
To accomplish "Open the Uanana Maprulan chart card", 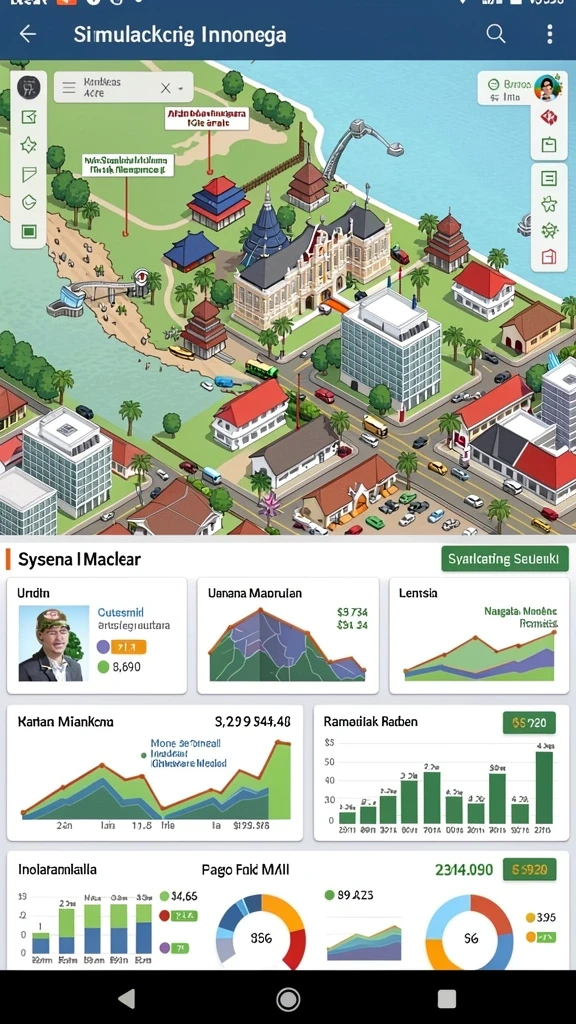I will click(288, 635).
